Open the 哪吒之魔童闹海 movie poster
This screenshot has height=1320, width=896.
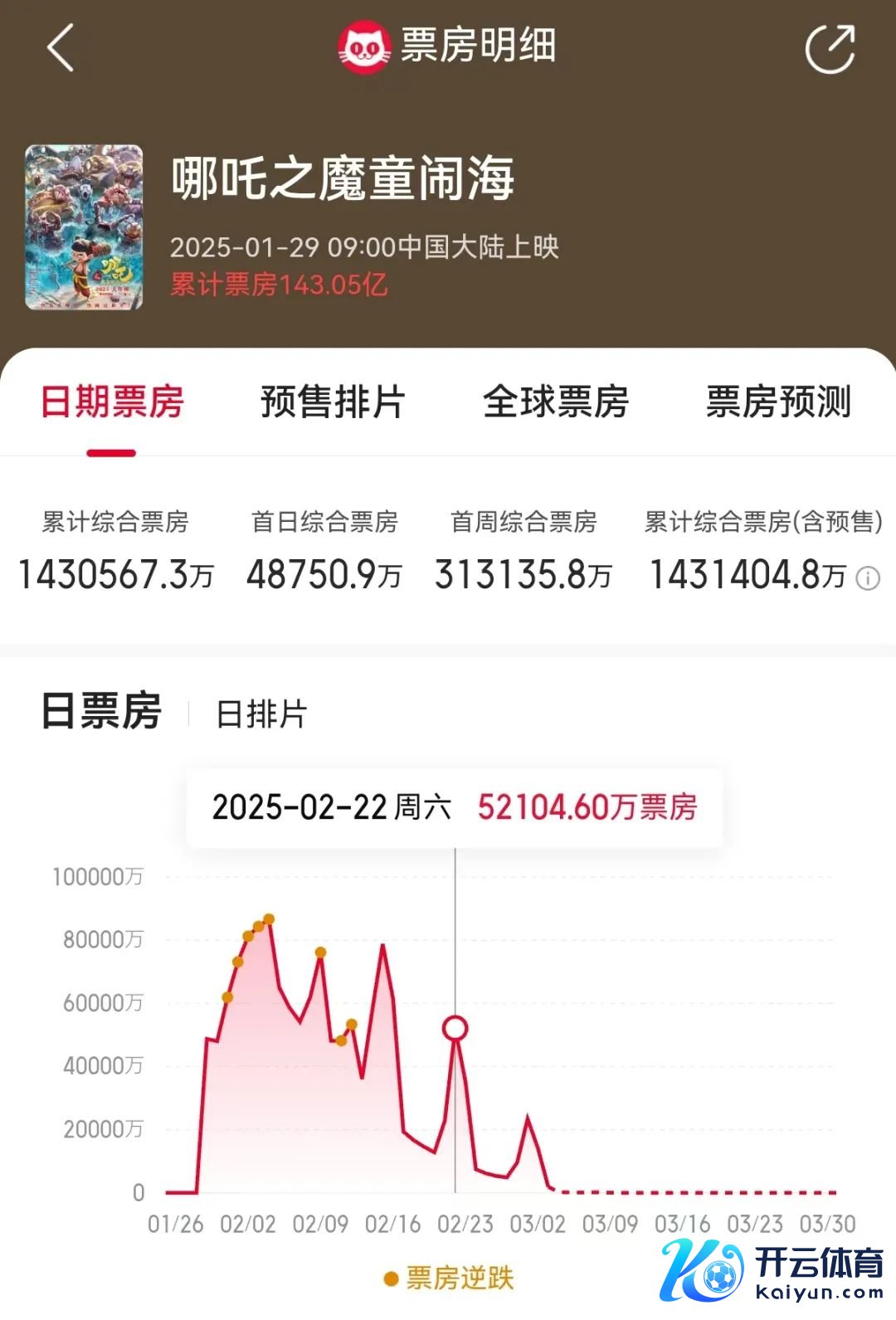(x=84, y=227)
